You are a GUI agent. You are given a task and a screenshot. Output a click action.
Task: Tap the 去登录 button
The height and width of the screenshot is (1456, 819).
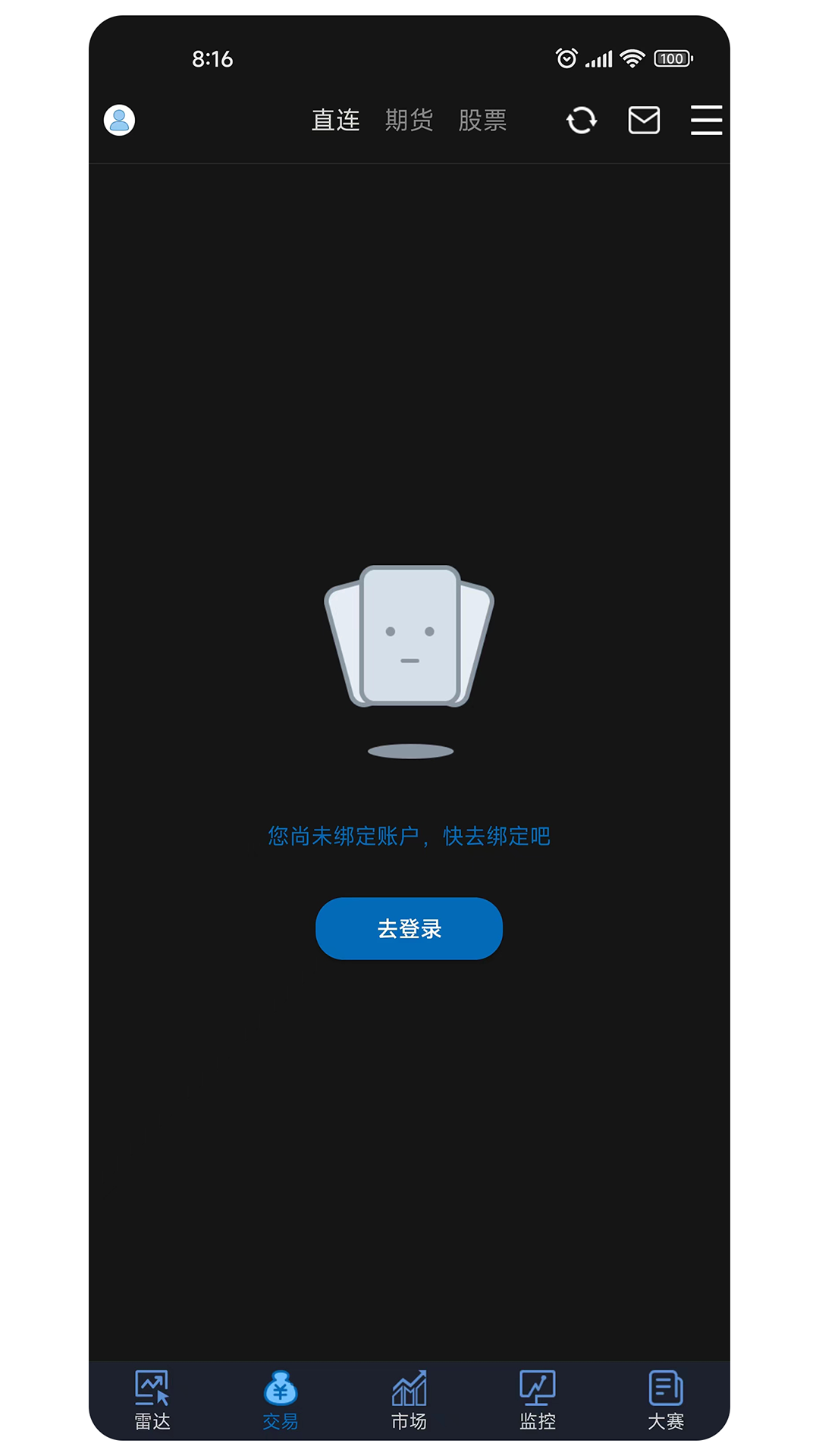click(409, 928)
